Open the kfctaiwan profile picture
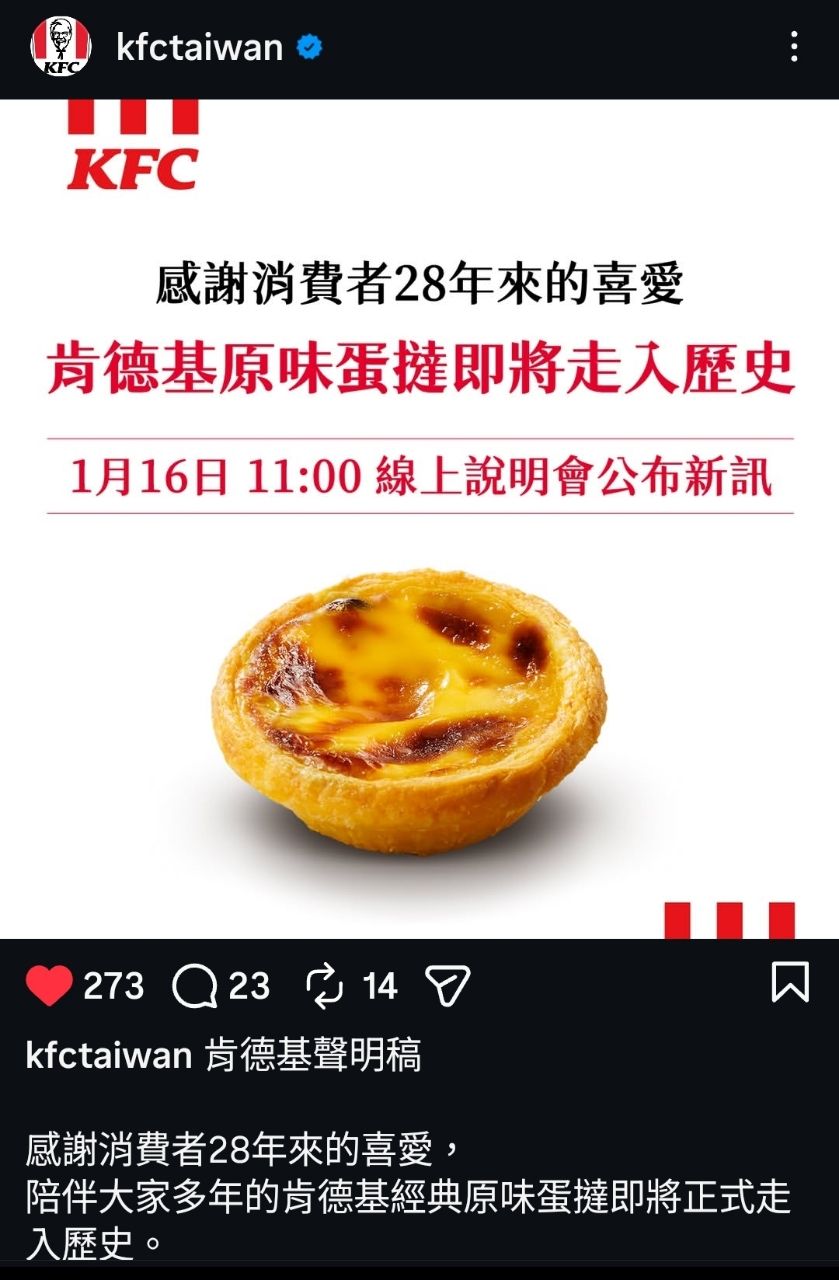 [61, 47]
